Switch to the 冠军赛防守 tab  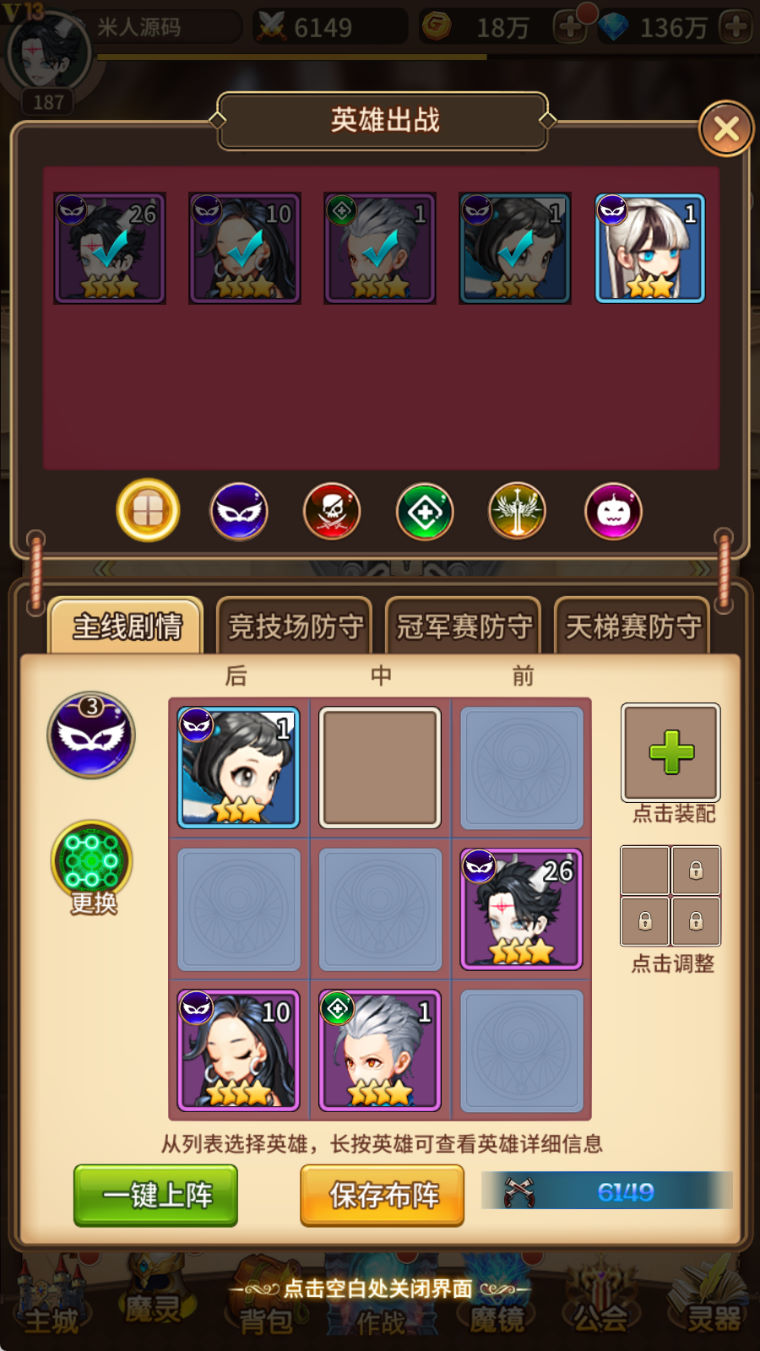464,627
